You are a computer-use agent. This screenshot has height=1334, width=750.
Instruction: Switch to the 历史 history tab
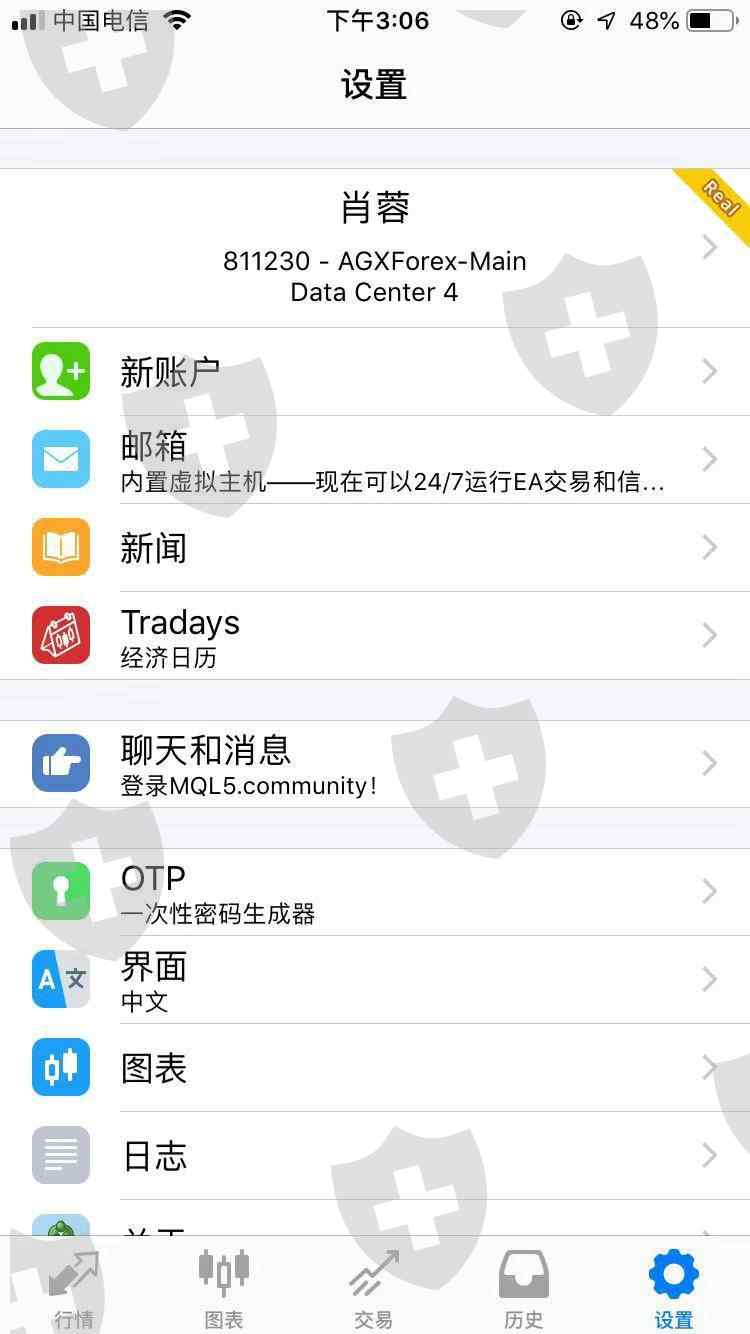coord(524,1288)
